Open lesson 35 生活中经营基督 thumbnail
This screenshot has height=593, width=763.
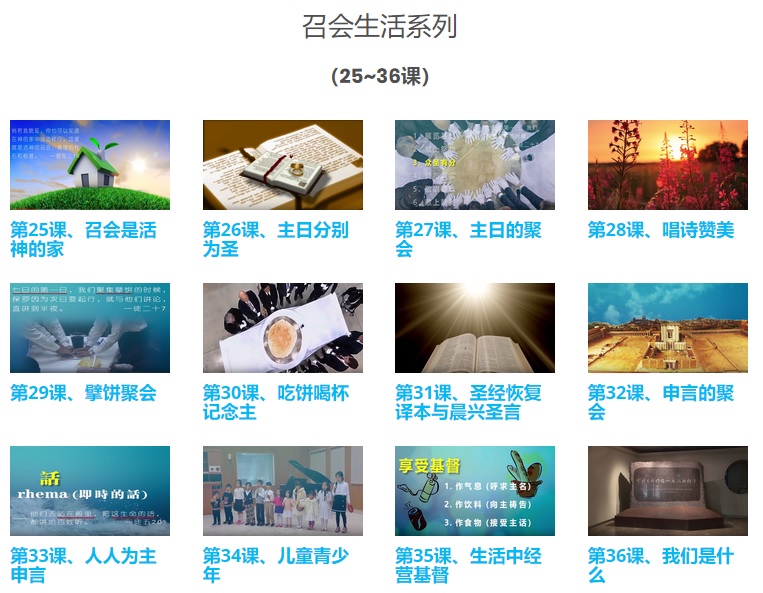tap(475, 491)
